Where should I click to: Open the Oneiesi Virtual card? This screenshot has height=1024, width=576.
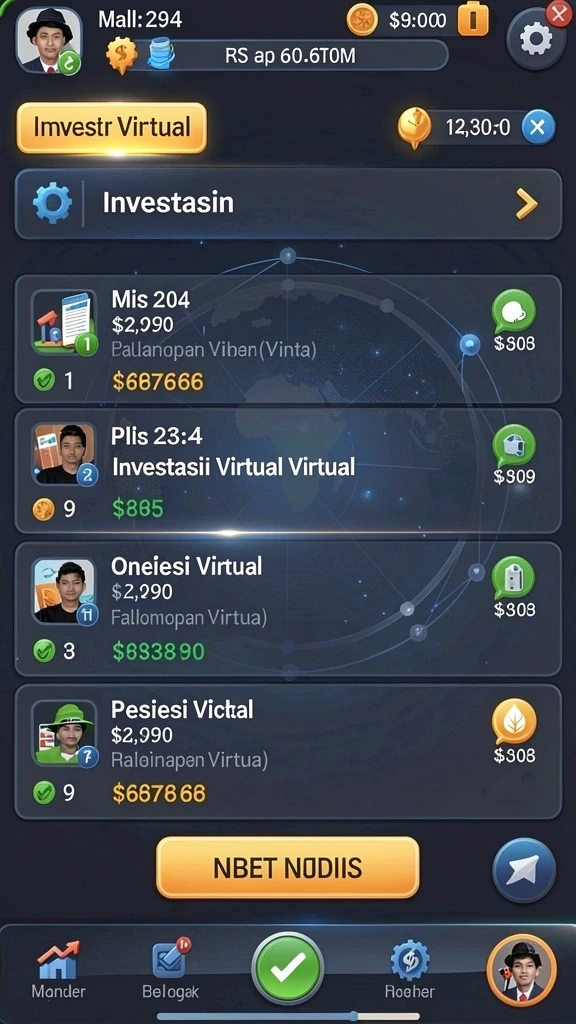click(288, 609)
